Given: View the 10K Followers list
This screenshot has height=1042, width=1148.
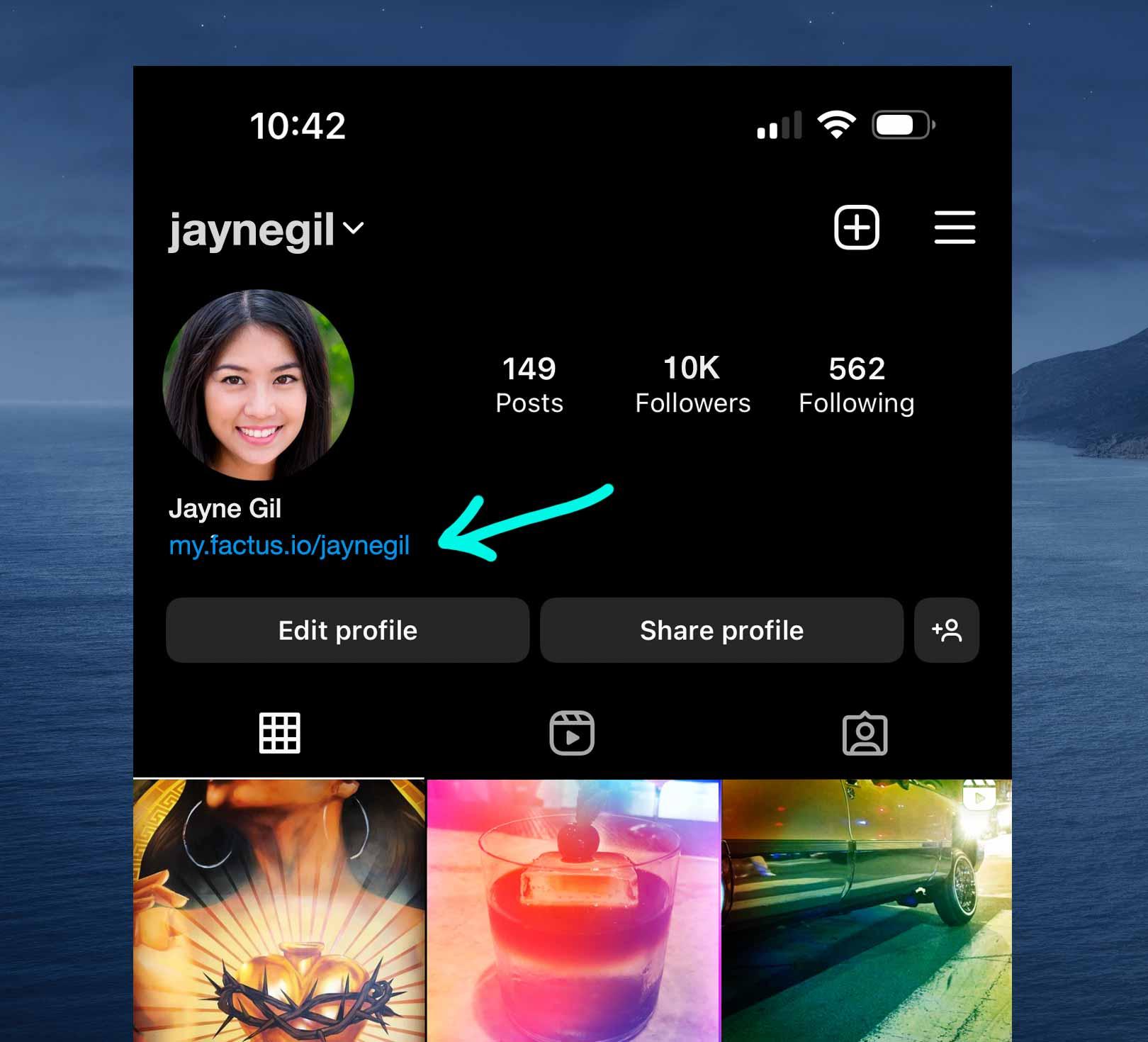Looking at the screenshot, I should pos(692,385).
